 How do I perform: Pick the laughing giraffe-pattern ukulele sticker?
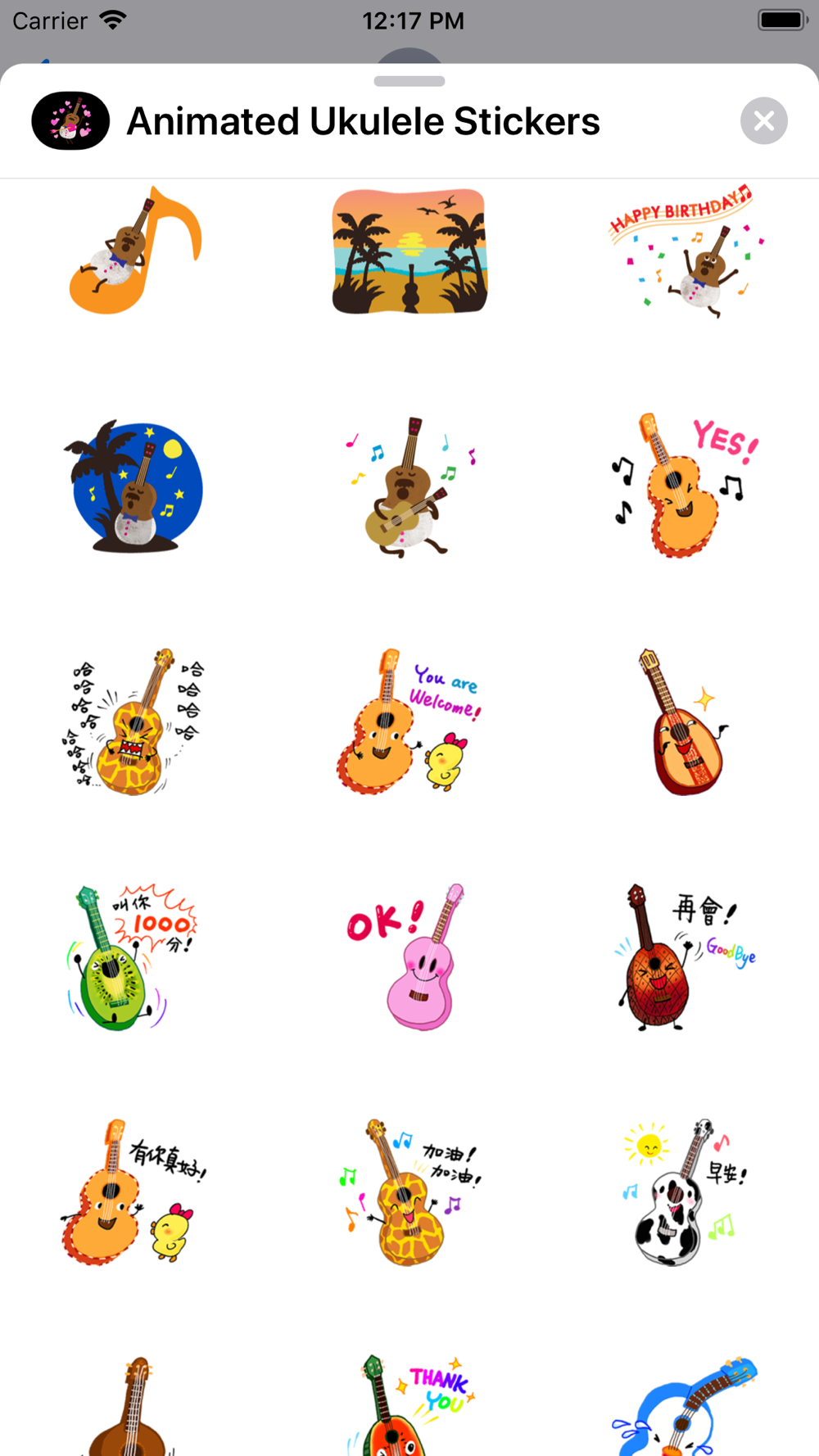pyautogui.click(x=133, y=721)
